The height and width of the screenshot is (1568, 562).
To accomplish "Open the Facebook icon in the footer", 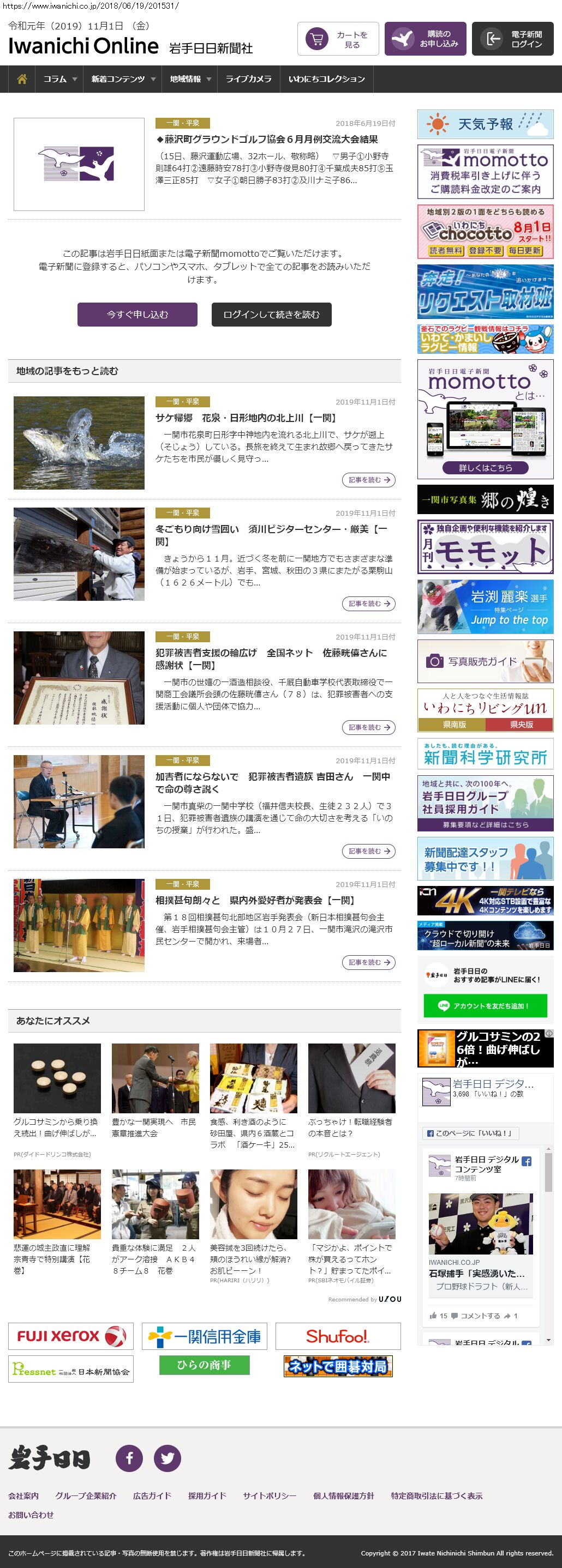I will (x=129, y=1458).
